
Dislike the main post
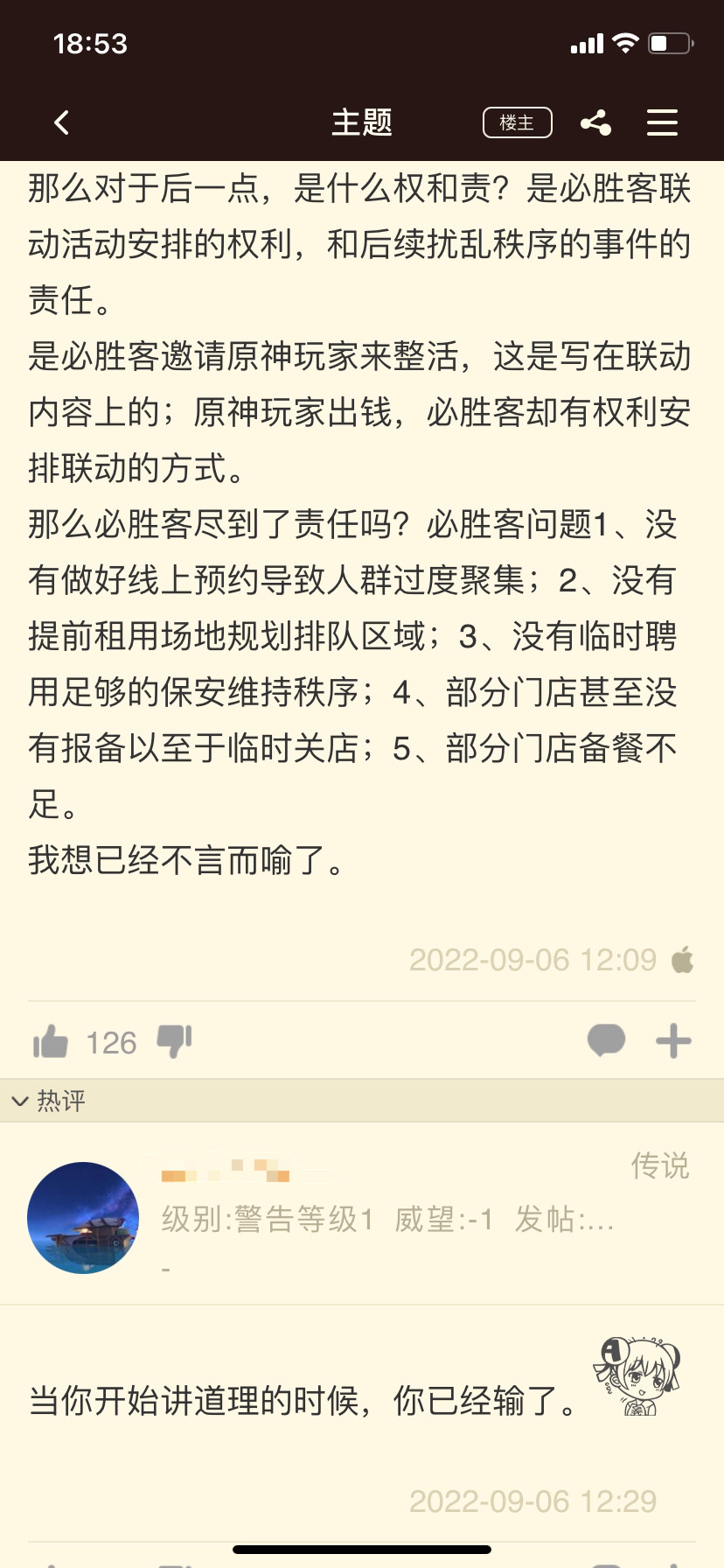(174, 1041)
